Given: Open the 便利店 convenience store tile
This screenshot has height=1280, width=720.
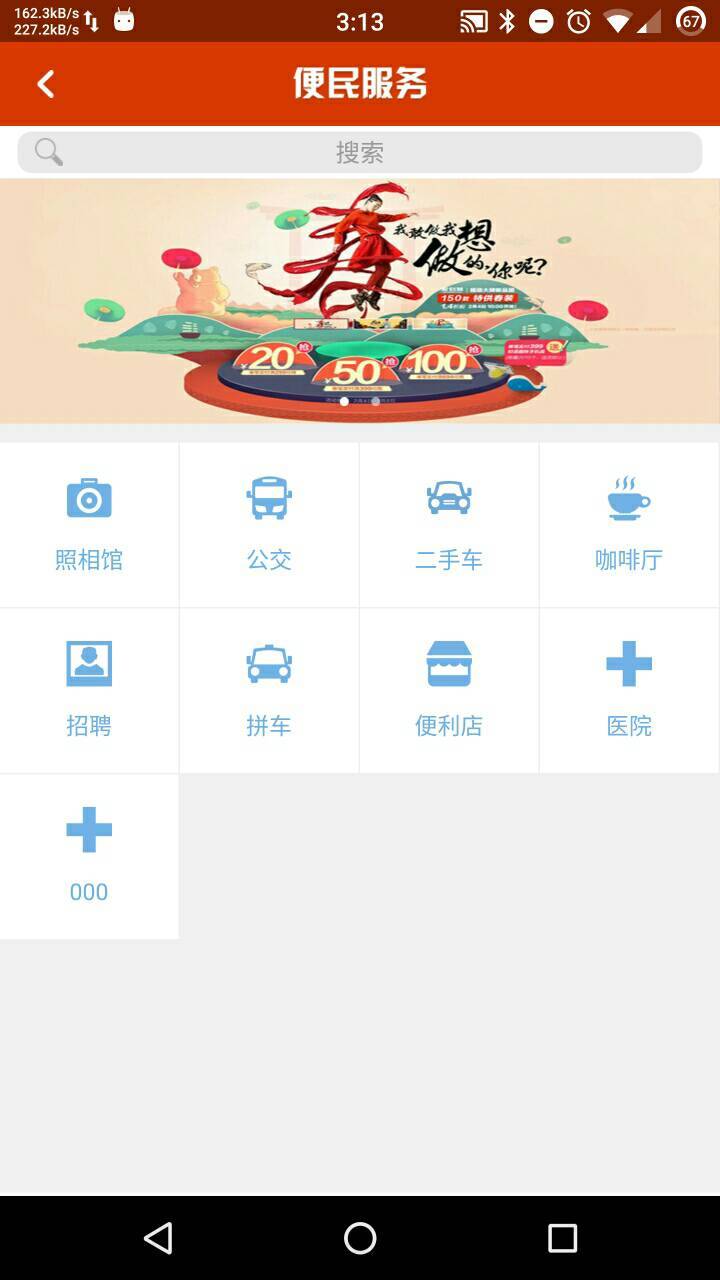Looking at the screenshot, I should [x=449, y=690].
